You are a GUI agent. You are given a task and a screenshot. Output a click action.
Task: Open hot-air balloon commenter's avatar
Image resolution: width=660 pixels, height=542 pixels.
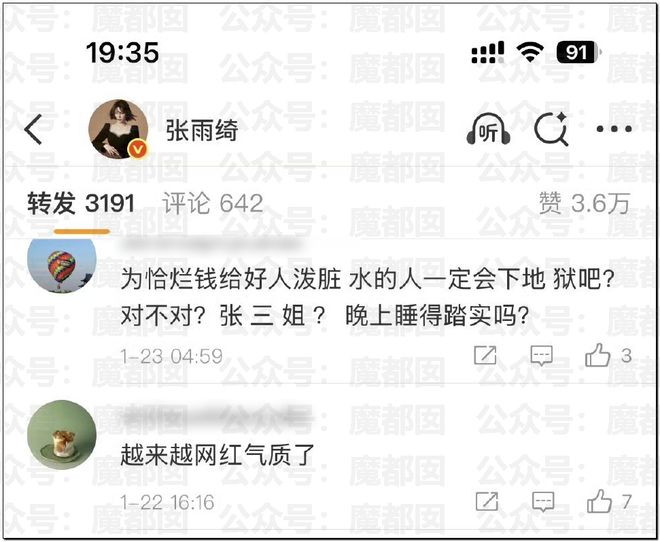[62, 267]
